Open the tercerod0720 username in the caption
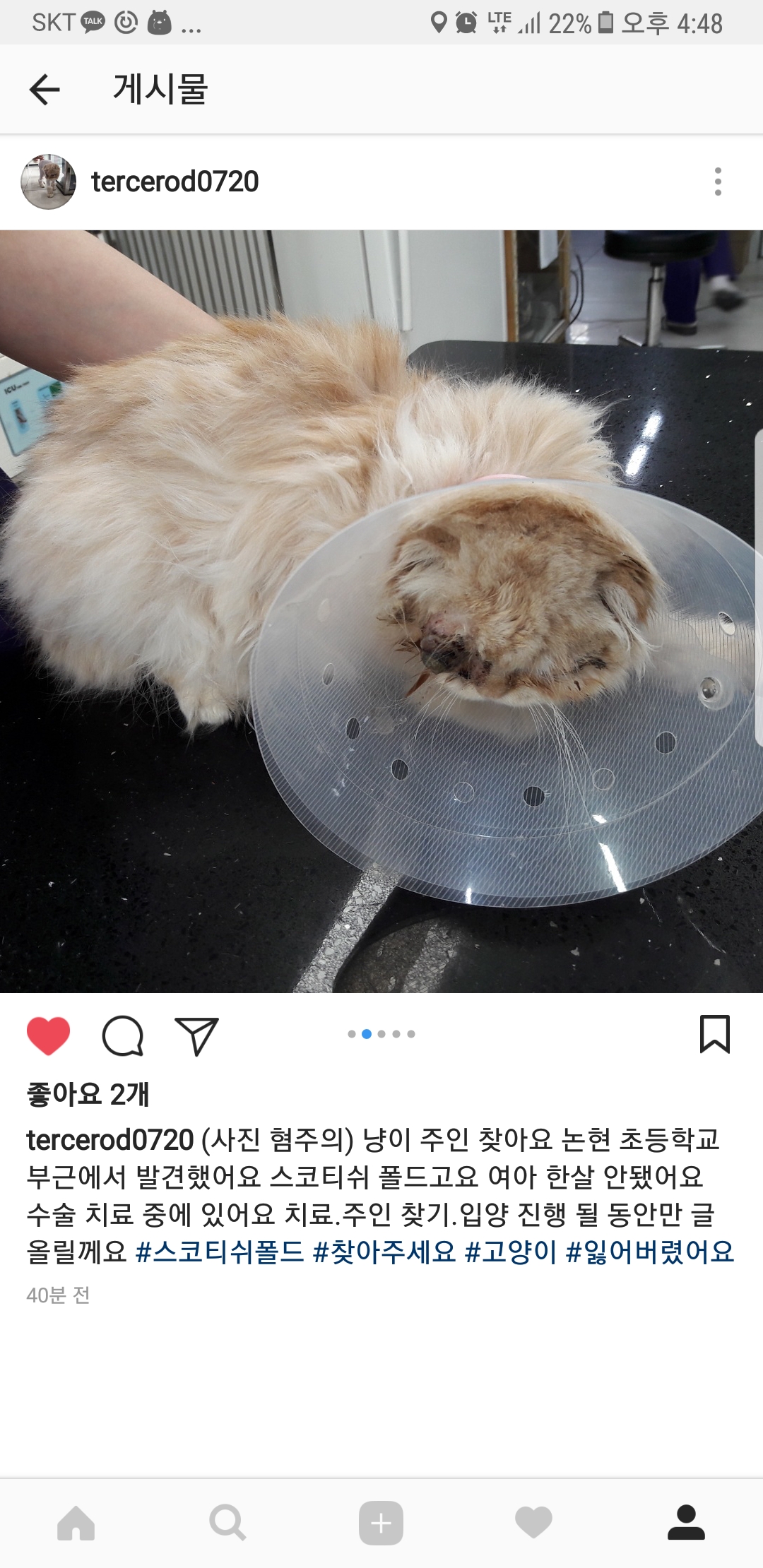The height and width of the screenshot is (1568, 763). point(110,1140)
